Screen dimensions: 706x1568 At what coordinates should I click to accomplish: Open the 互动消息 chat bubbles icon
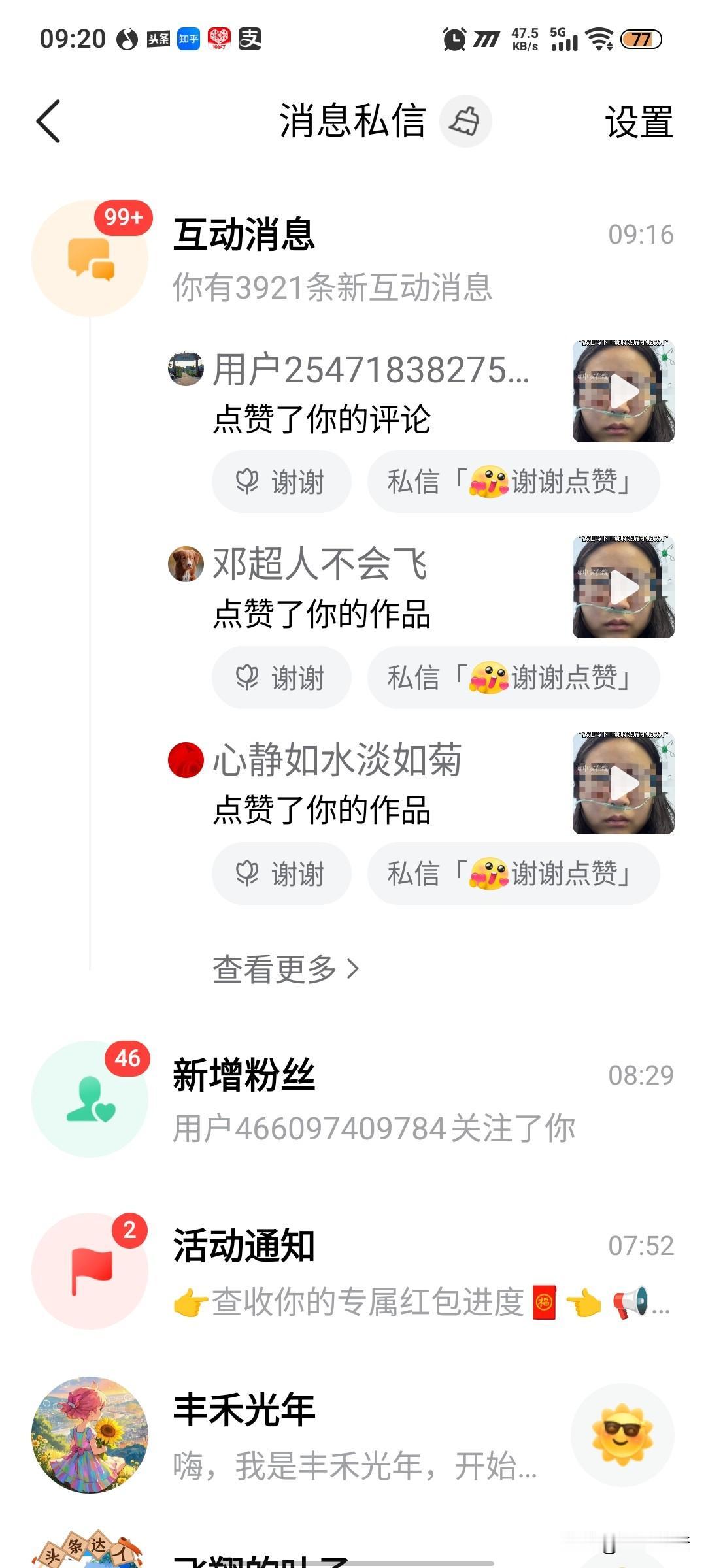(x=90, y=257)
